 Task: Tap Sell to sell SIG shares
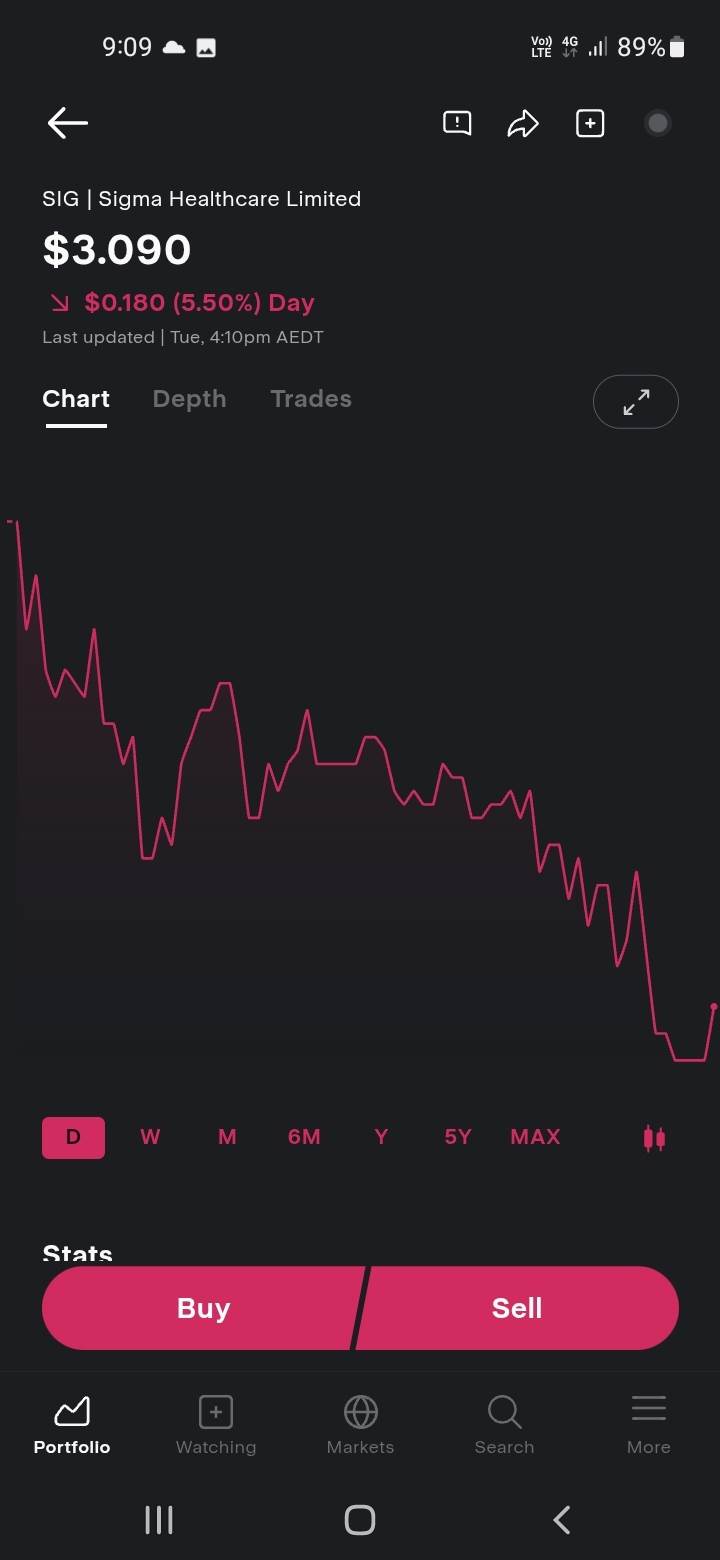pos(517,1308)
